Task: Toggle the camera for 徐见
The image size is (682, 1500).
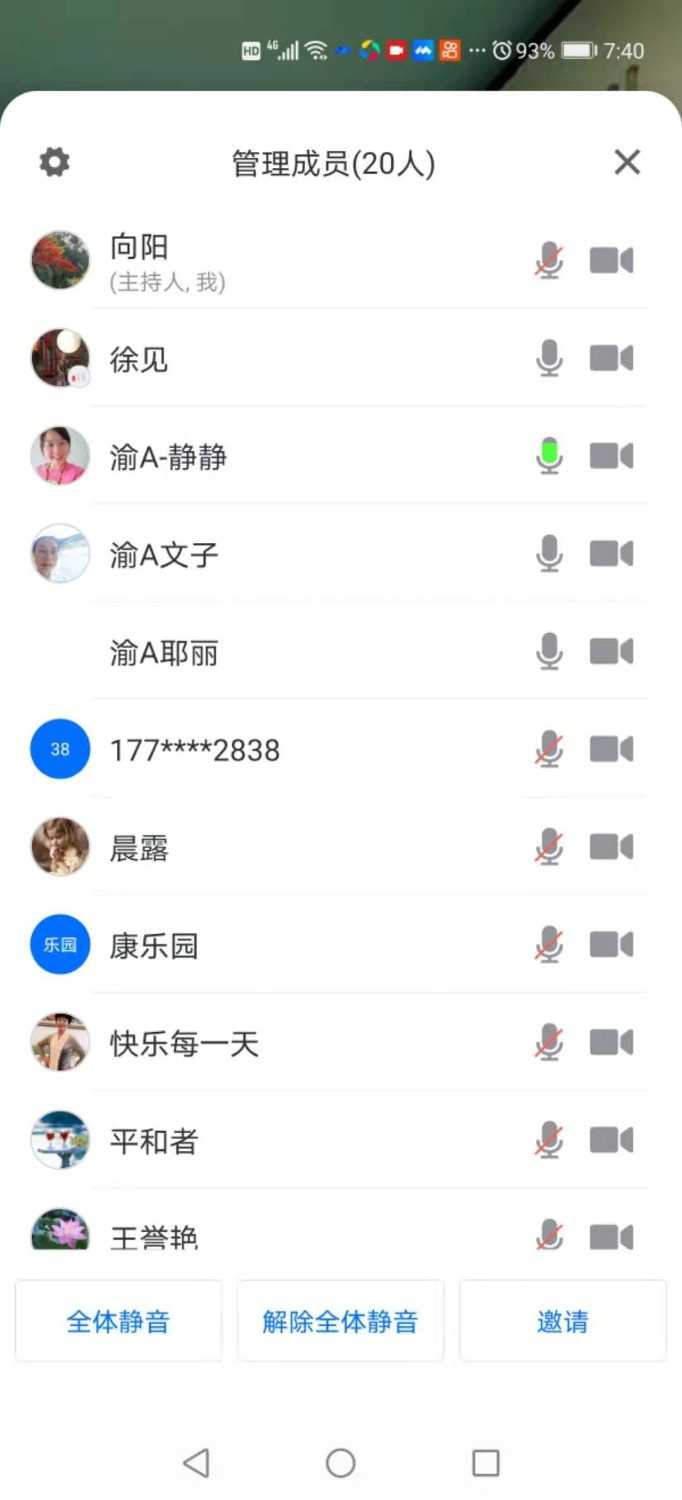Action: (611, 358)
